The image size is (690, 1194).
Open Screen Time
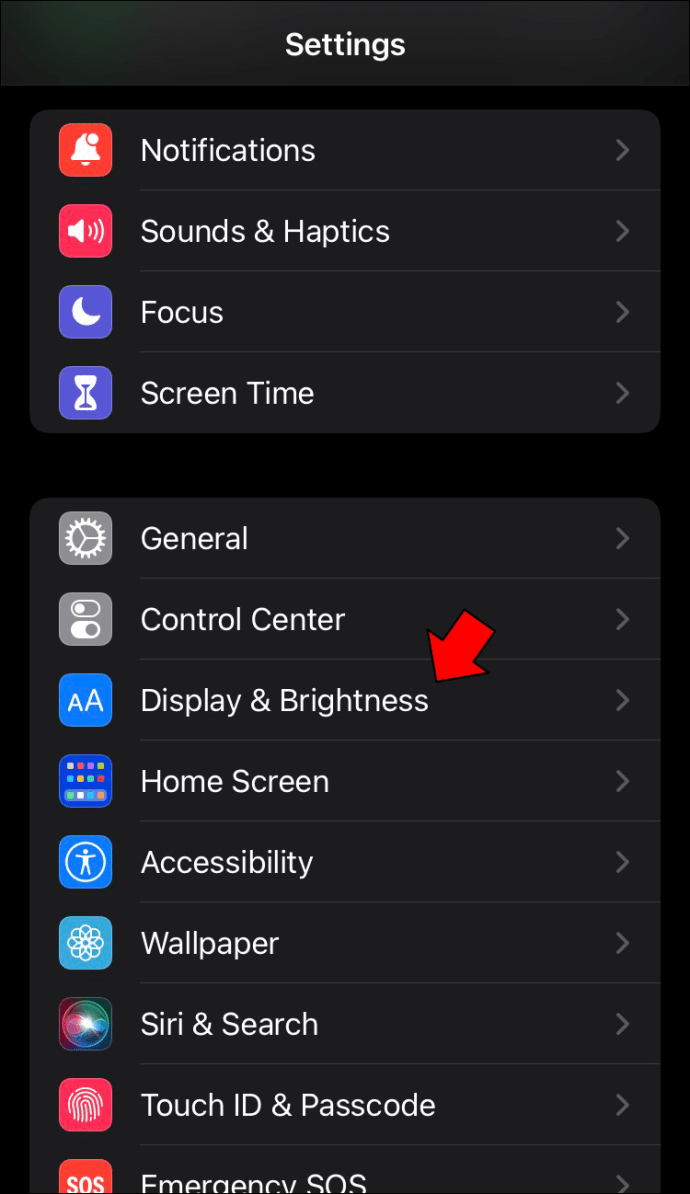pyautogui.click(x=345, y=393)
